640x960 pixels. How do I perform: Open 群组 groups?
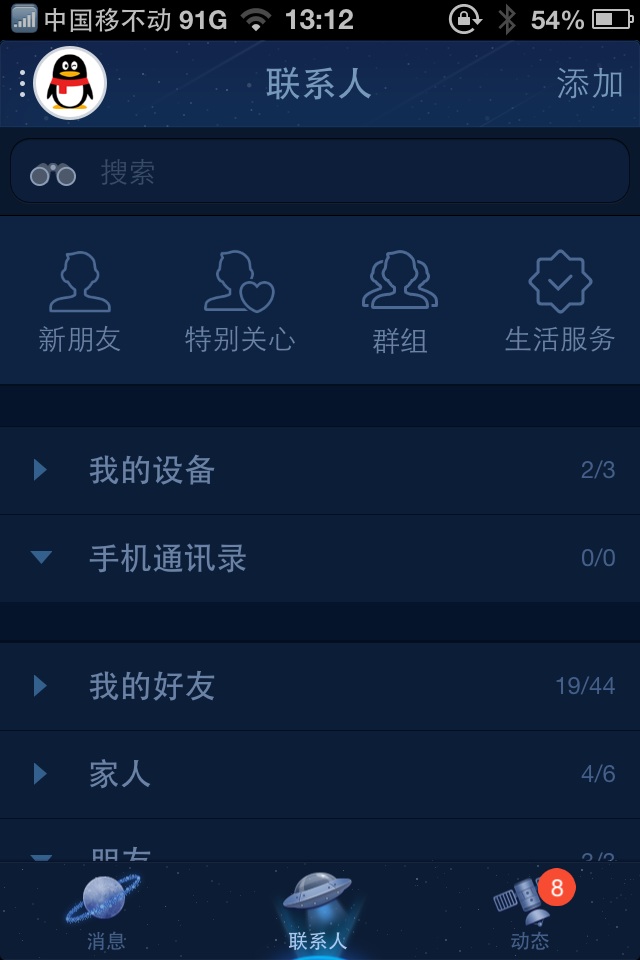[400, 301]
